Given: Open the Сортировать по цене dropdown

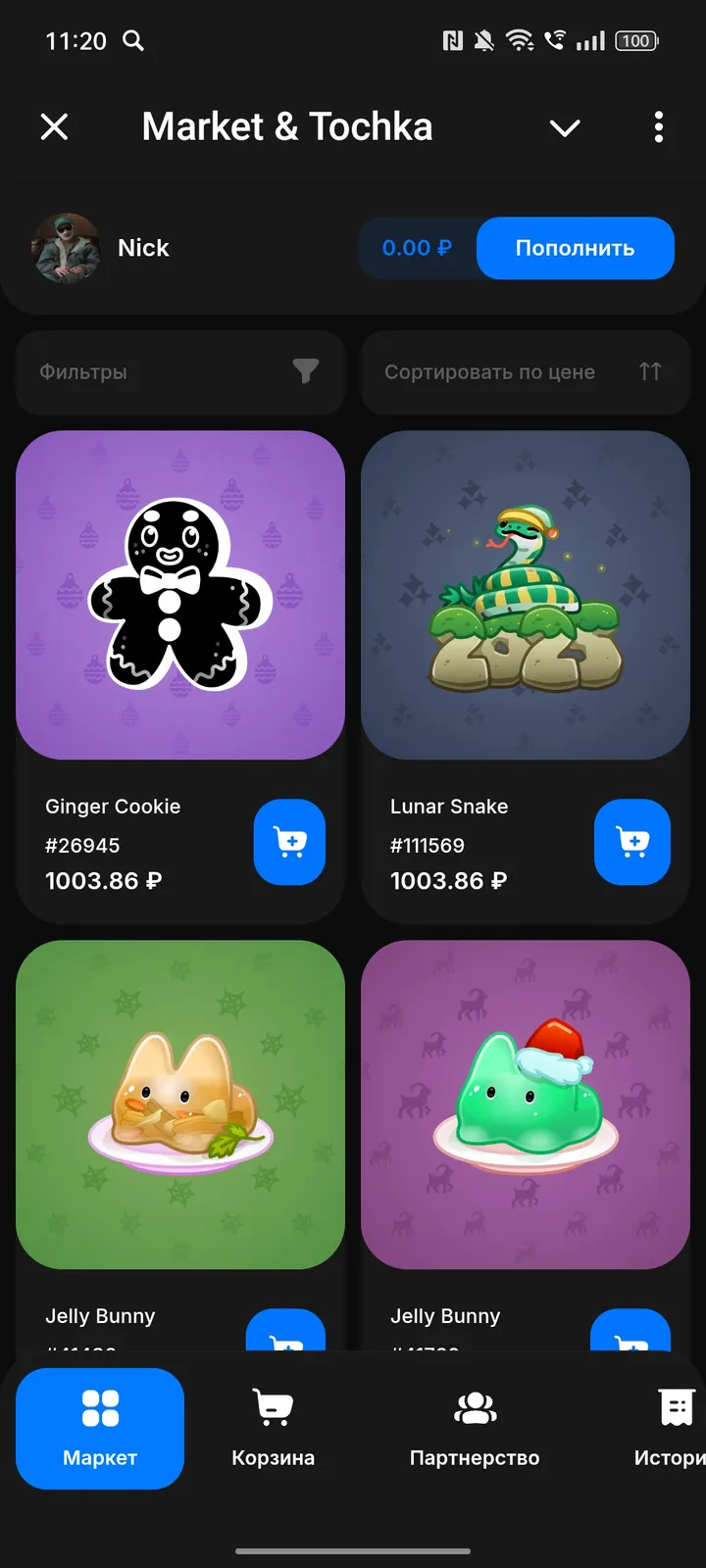Looking at the screenshot, I should click(x=525, y=372).
